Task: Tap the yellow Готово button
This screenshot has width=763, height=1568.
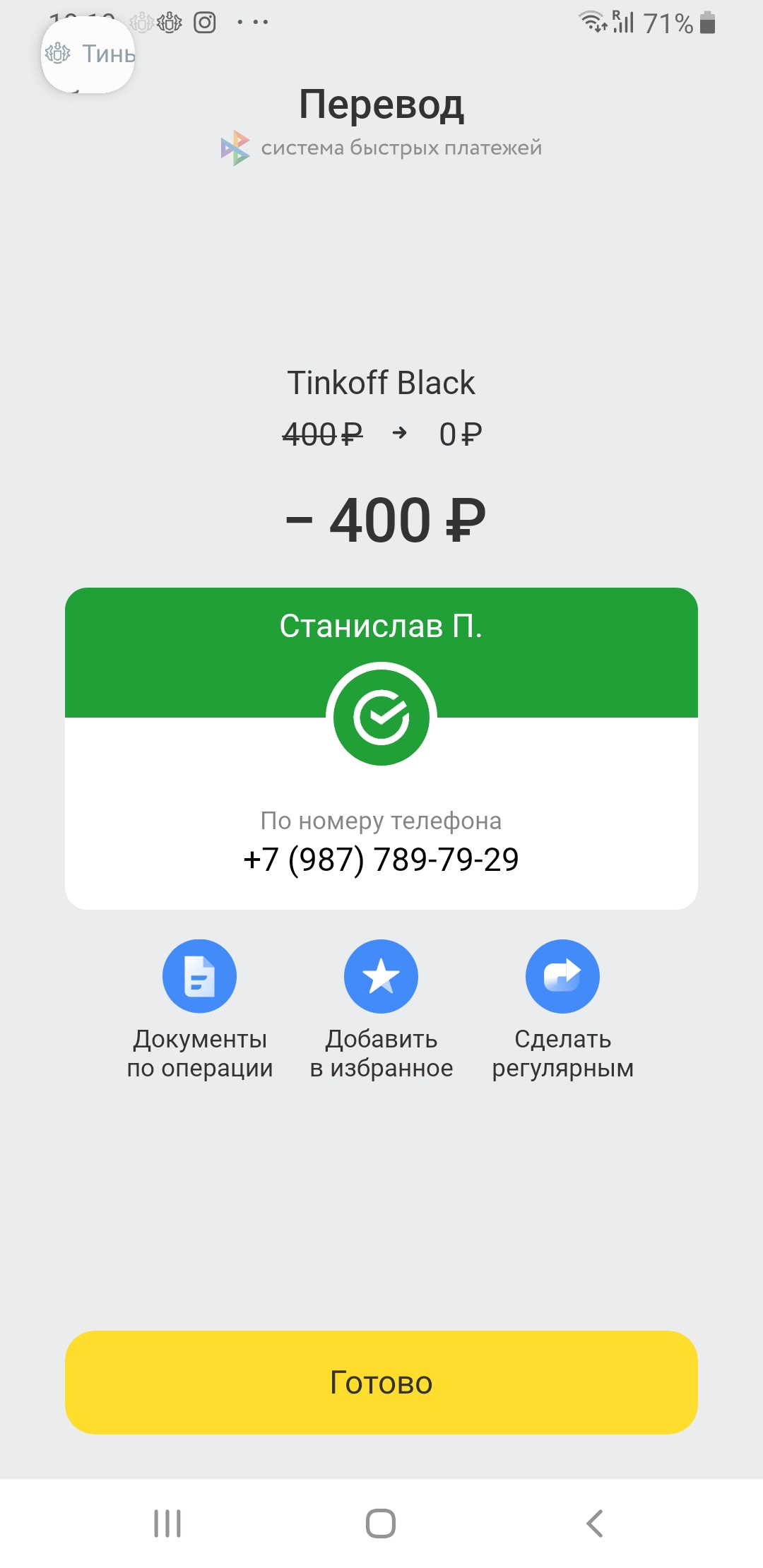Action: click(x=381, y=1382)
